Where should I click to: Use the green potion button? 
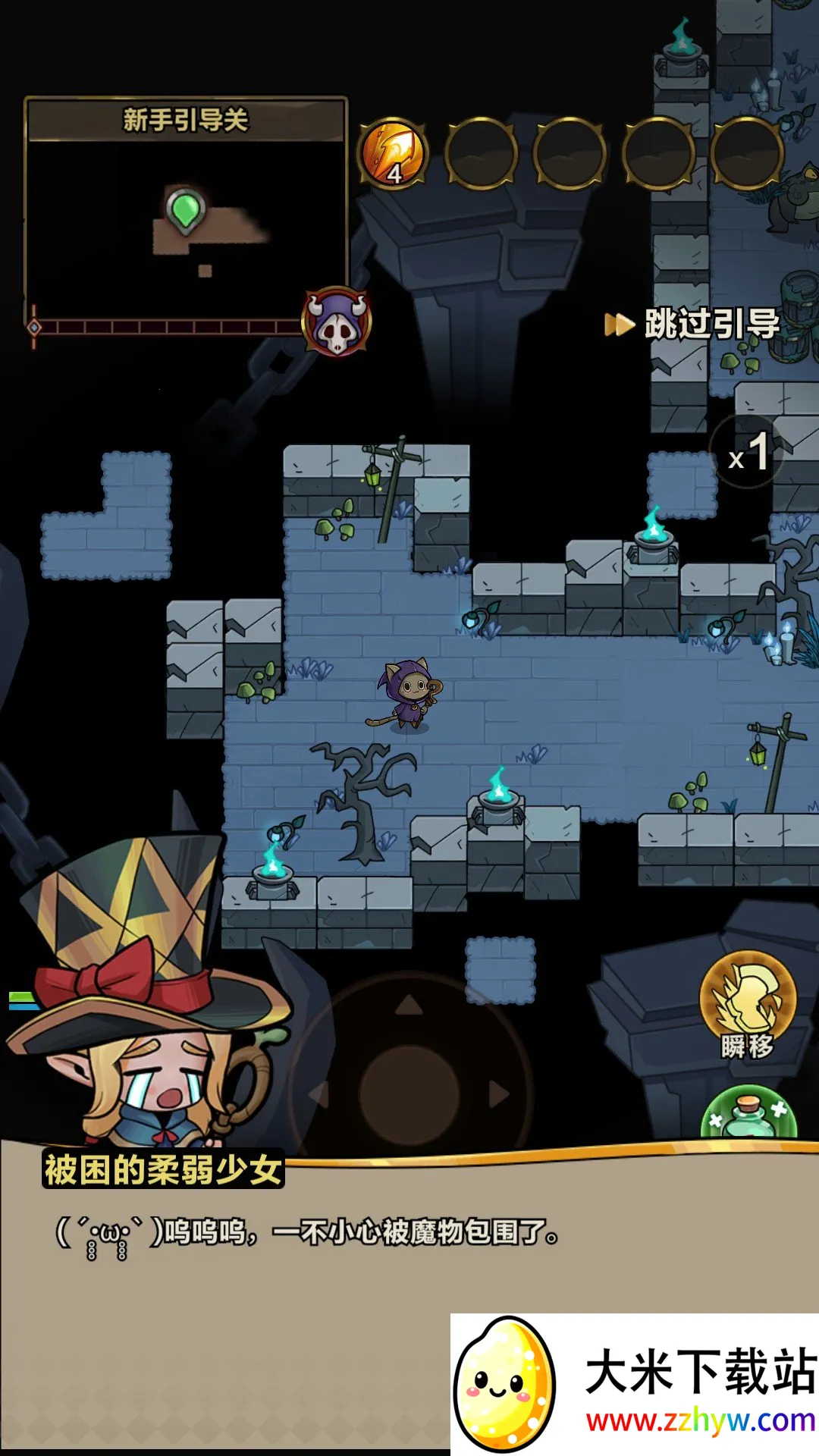coord(748,1116)
